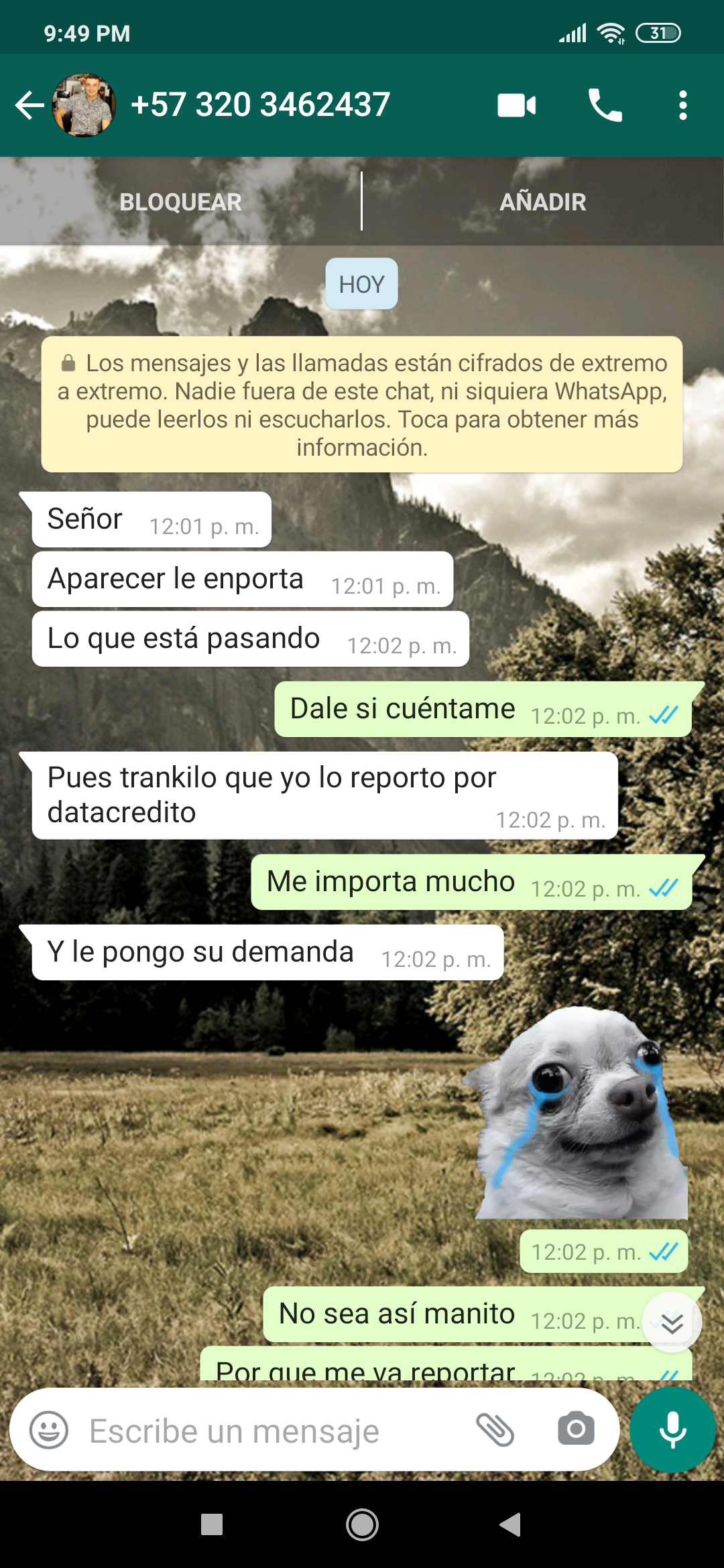Tap AÑADIR to add contact

coord(542,202)
